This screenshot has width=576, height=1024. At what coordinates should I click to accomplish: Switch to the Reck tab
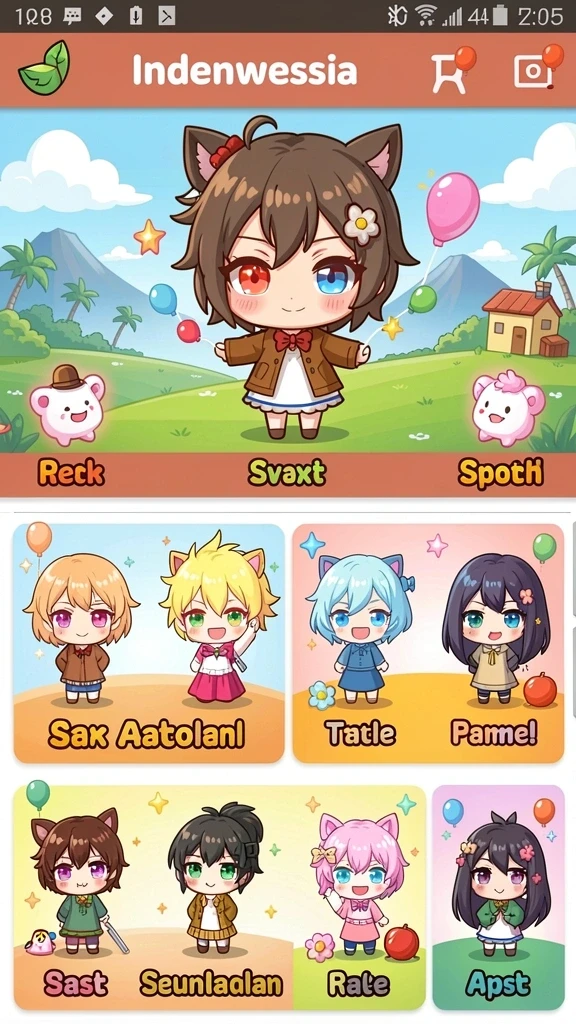pos(71,473)
